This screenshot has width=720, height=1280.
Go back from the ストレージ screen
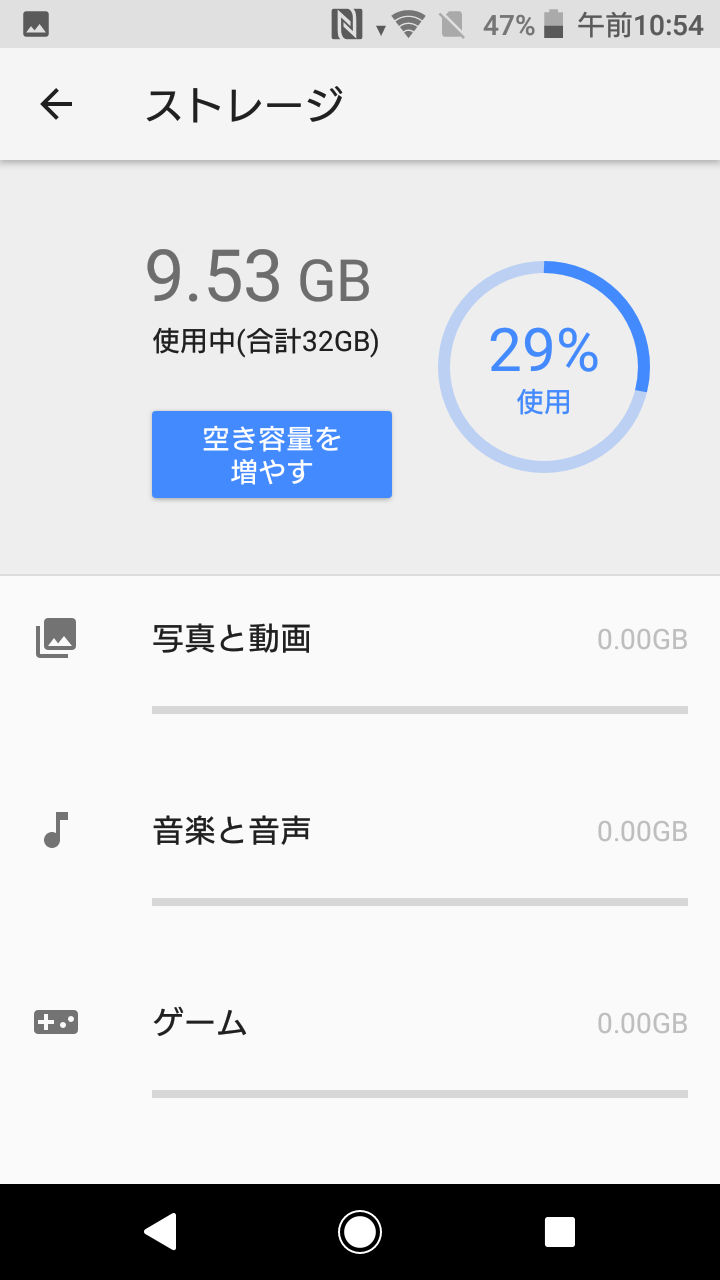[56, 104]
